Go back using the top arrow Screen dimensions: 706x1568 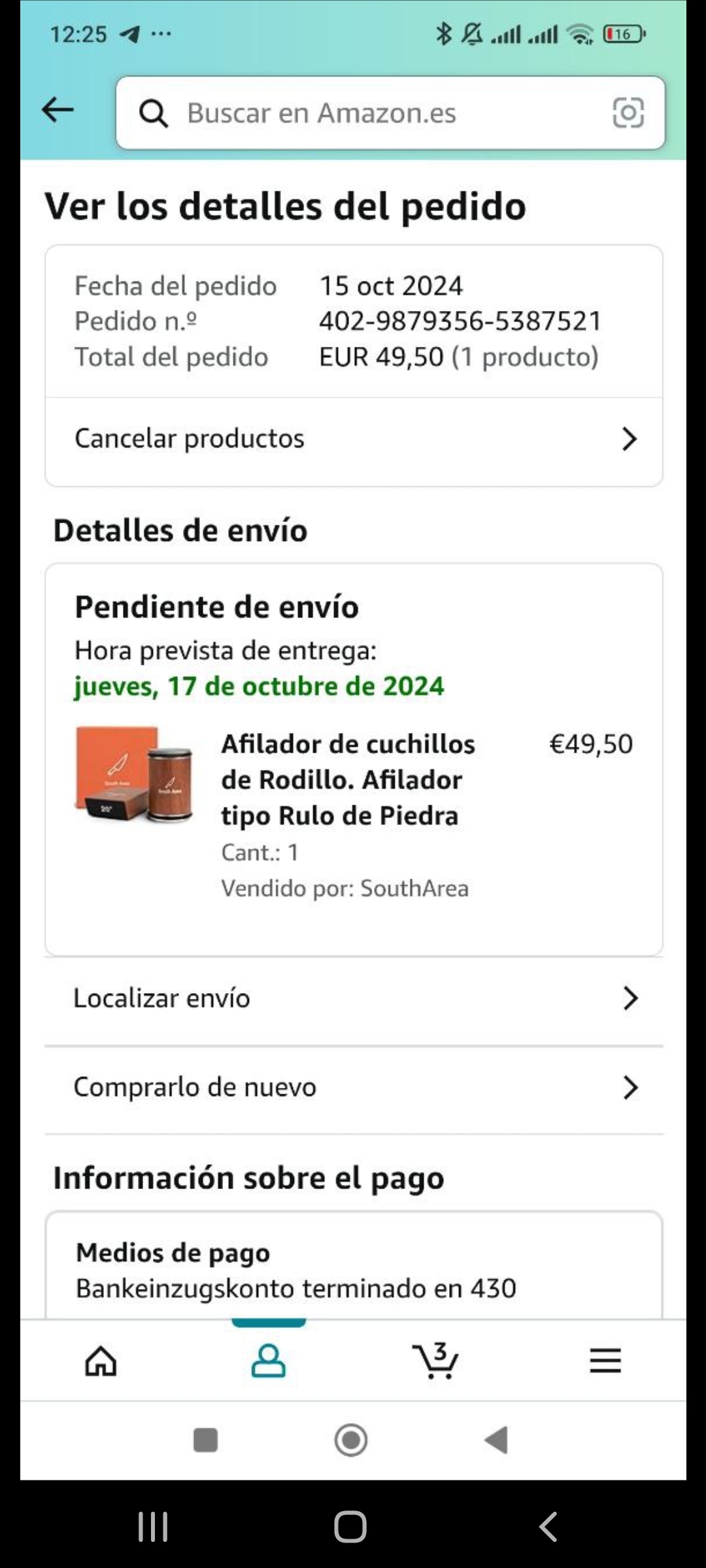(58, 110)
